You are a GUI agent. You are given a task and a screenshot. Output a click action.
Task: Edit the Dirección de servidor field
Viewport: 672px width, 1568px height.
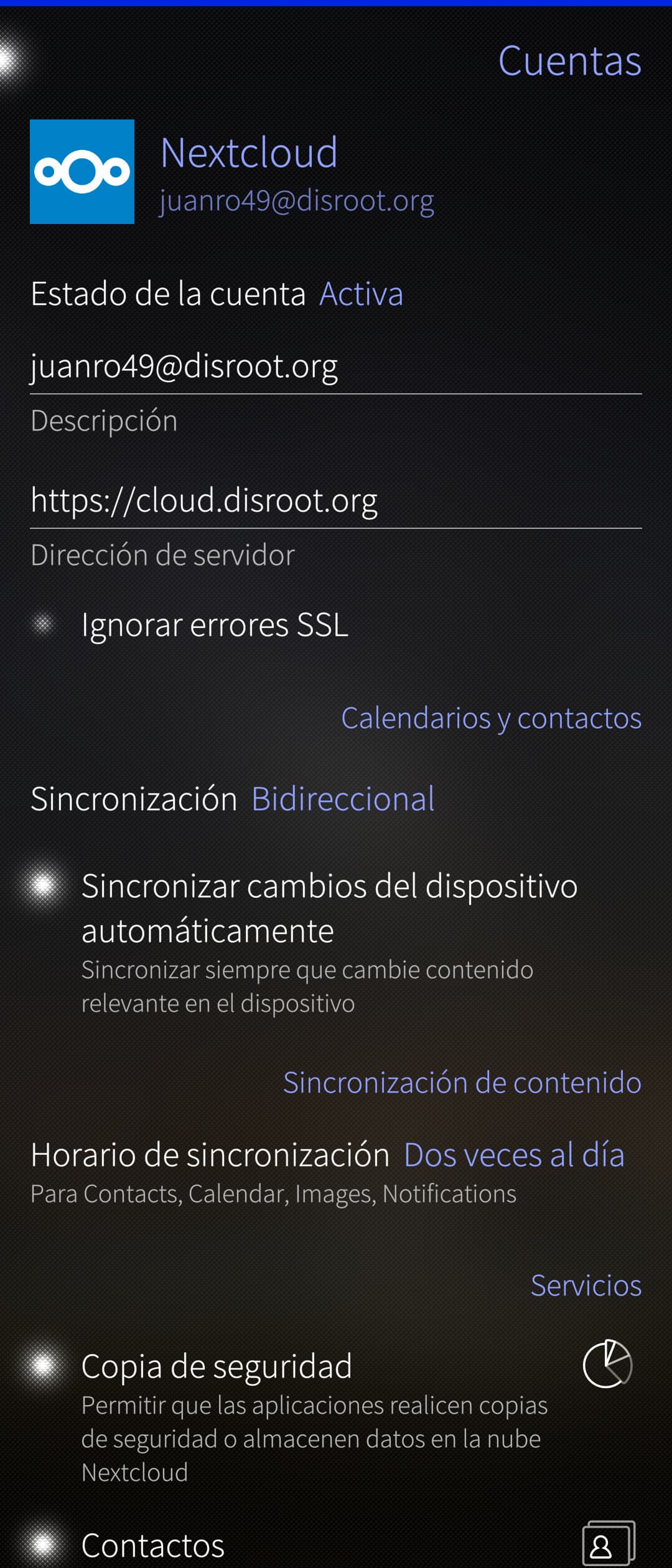click(335, 500)
